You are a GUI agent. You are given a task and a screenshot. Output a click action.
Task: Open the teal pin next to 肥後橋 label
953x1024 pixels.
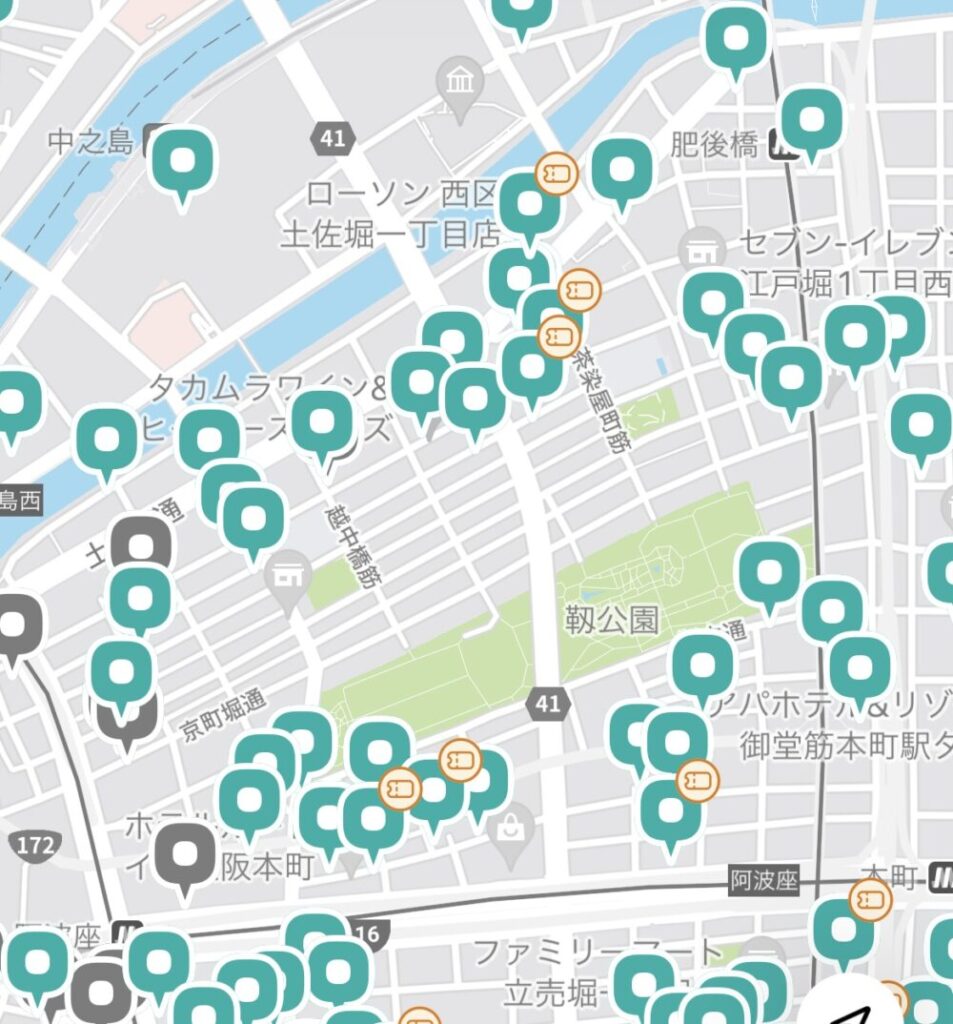coord(811,119)
